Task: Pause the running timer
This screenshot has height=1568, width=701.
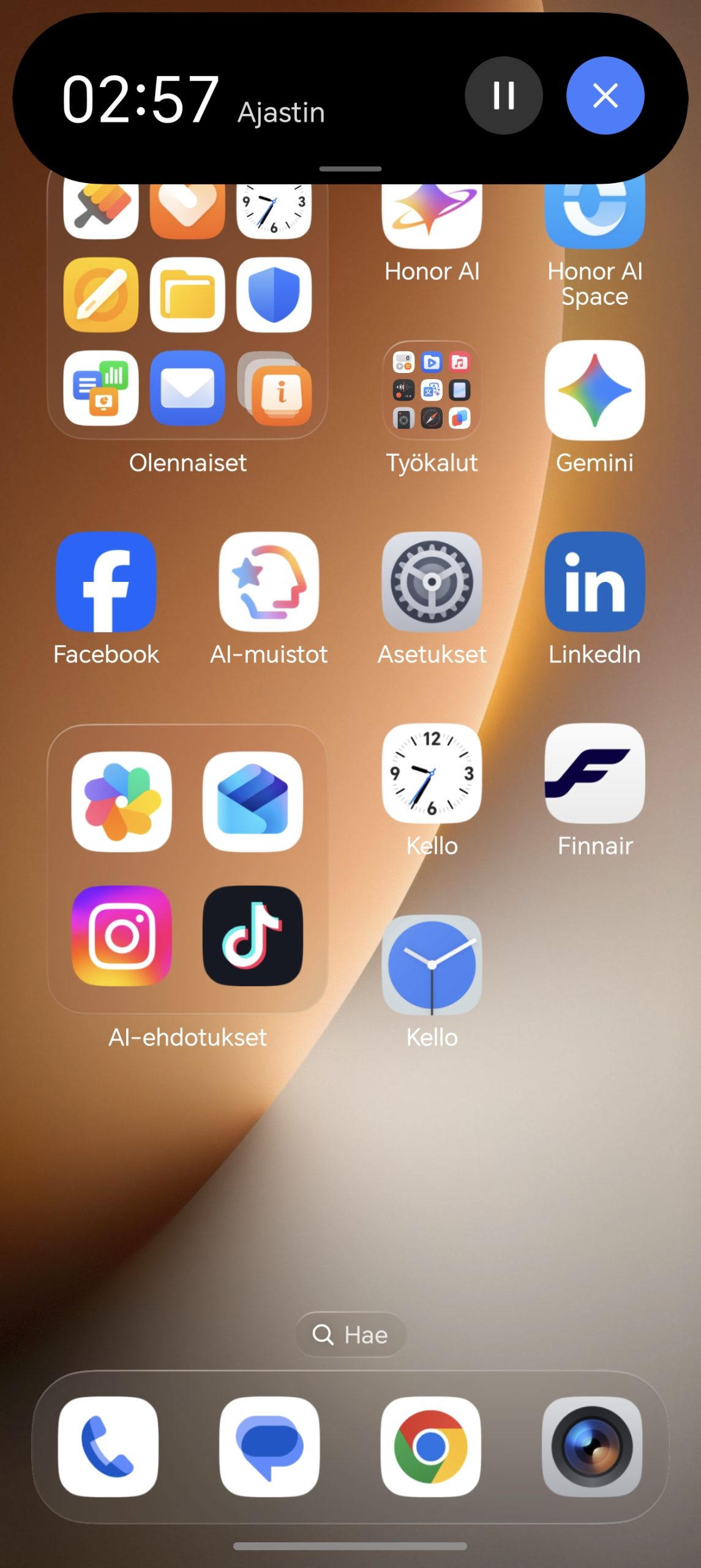Action: pyautogui.click(x=503, y=96)
